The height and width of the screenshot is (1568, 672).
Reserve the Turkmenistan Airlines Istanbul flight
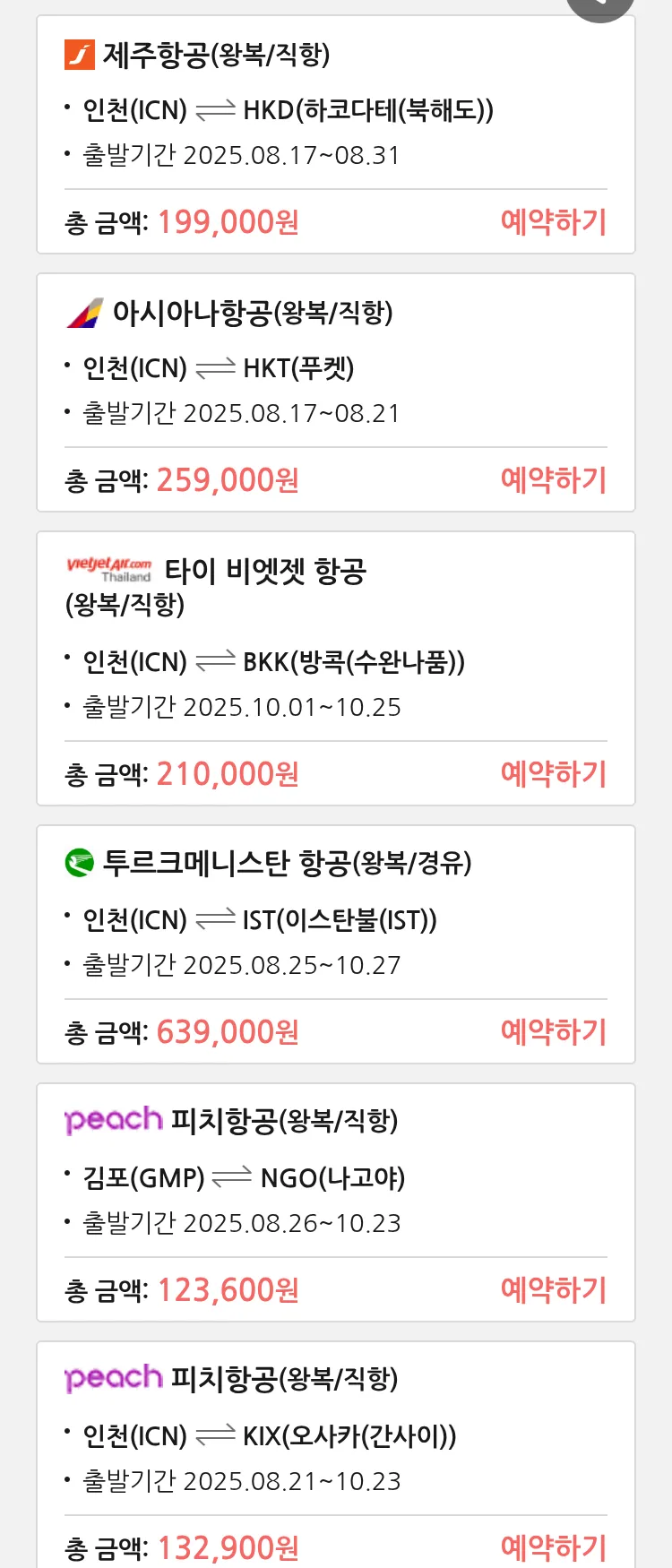pyautogui.click(x=554, y=1032)
